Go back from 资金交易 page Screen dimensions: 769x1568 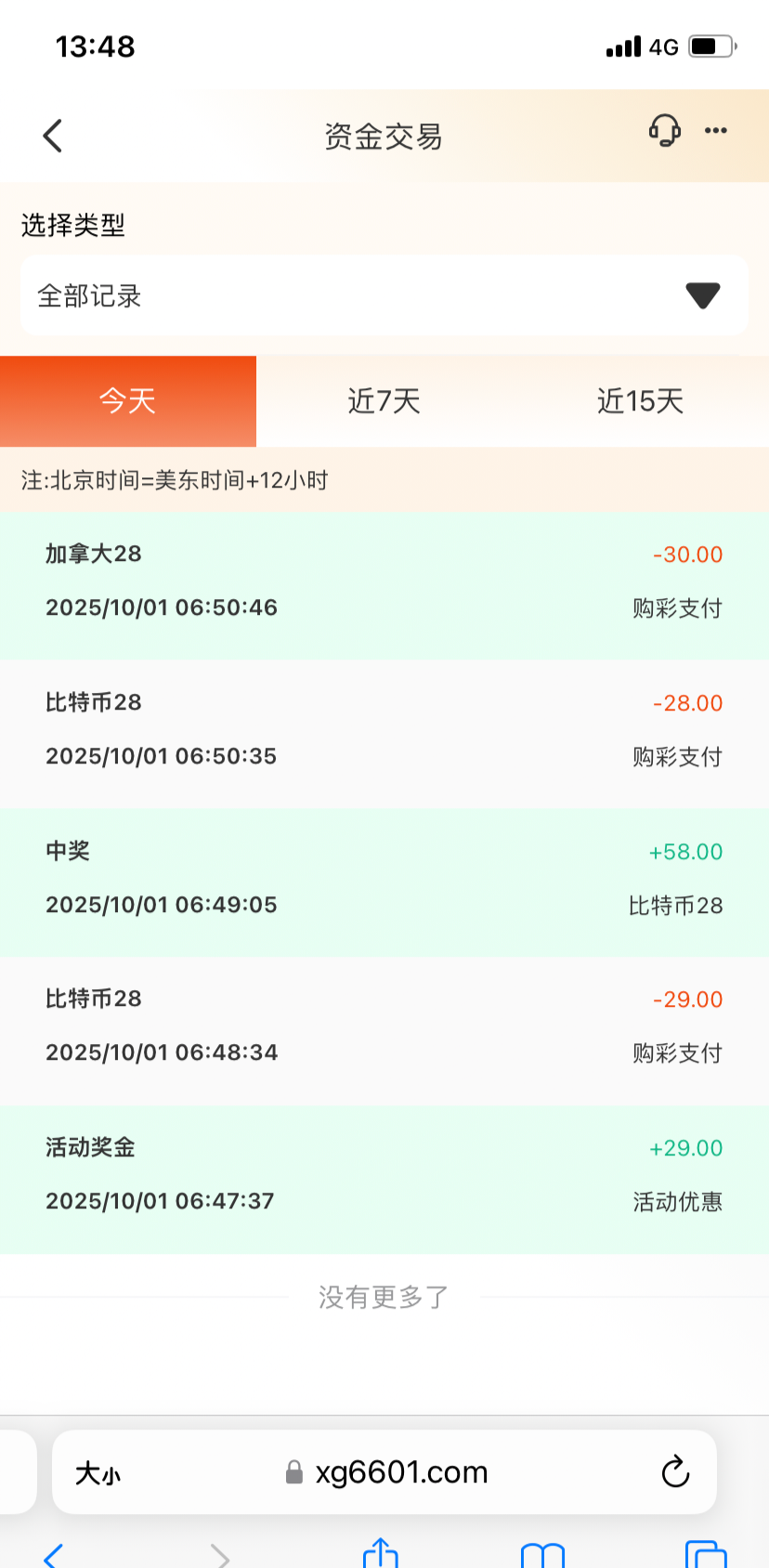click(x=53, y=136)
